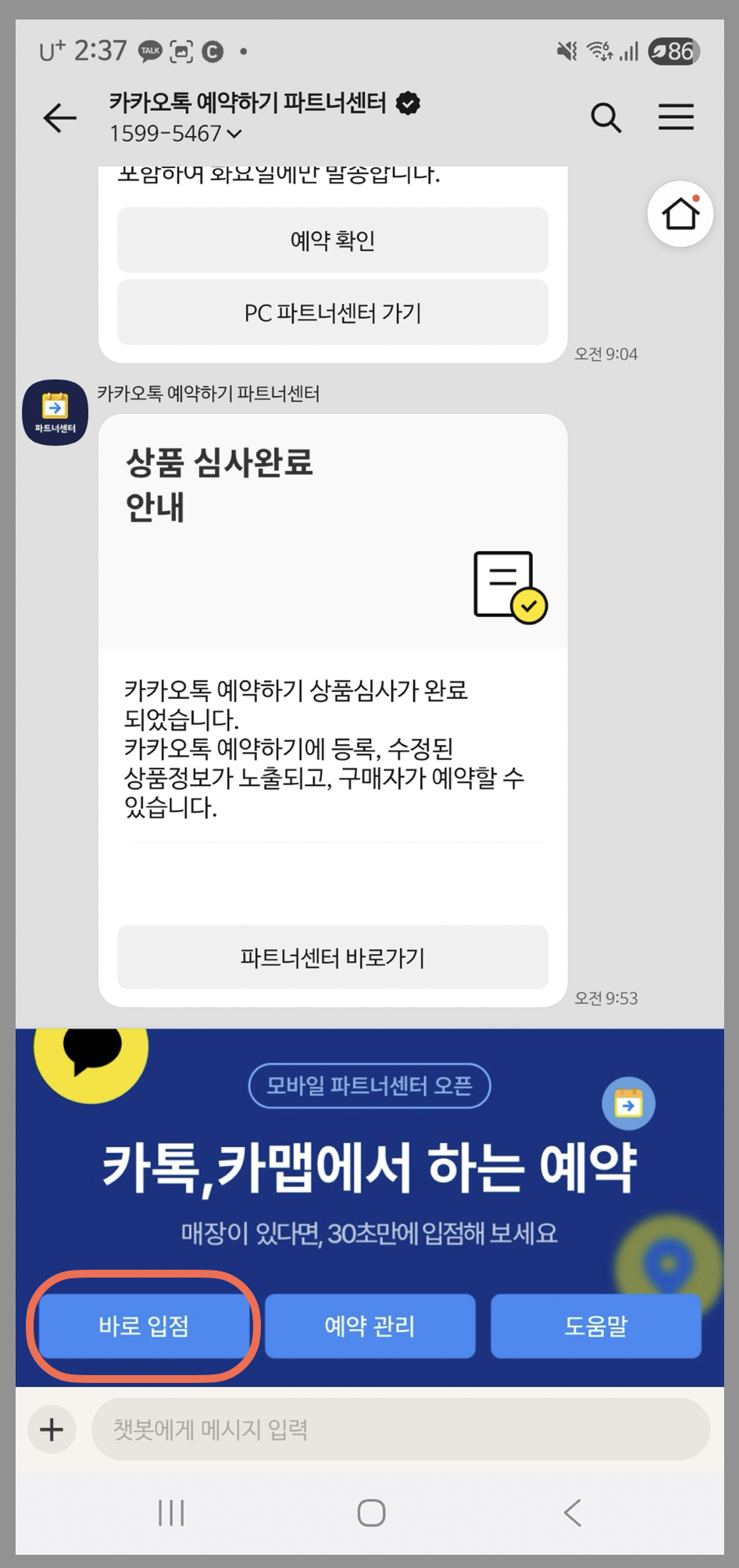Screen dimensions: 739x1568
Task: Open the hamburger menu
Action: coord(676,117)
